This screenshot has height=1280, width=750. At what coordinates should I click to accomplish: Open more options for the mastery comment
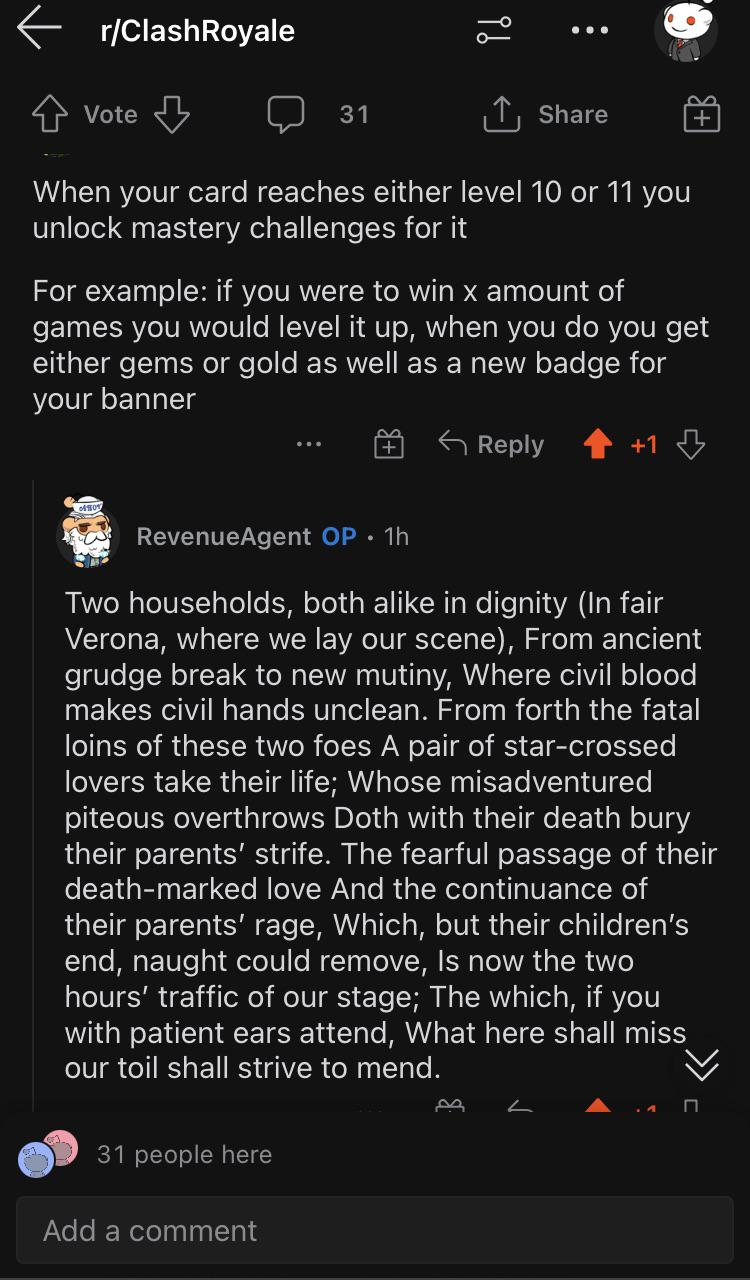click(x=309, y=445)
